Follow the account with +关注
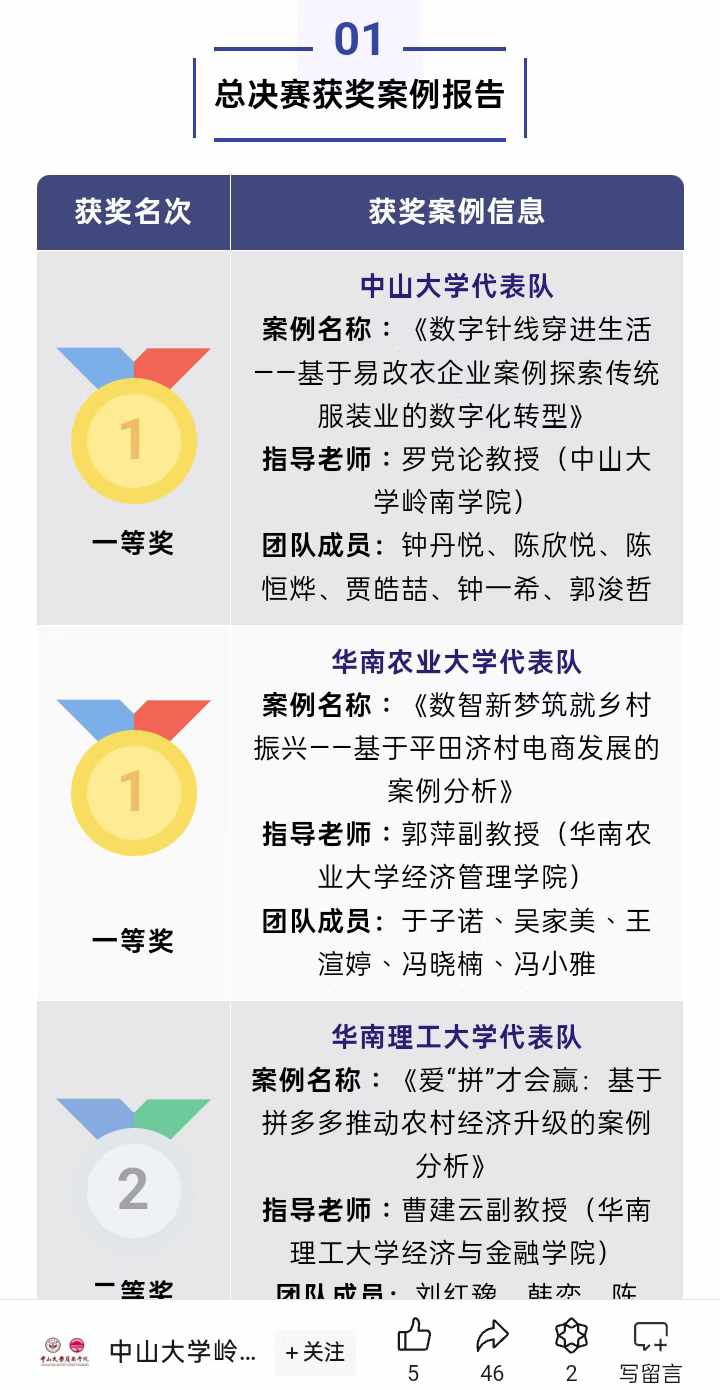This screenshot has height=1390, width=720. tap(314, 1352)
